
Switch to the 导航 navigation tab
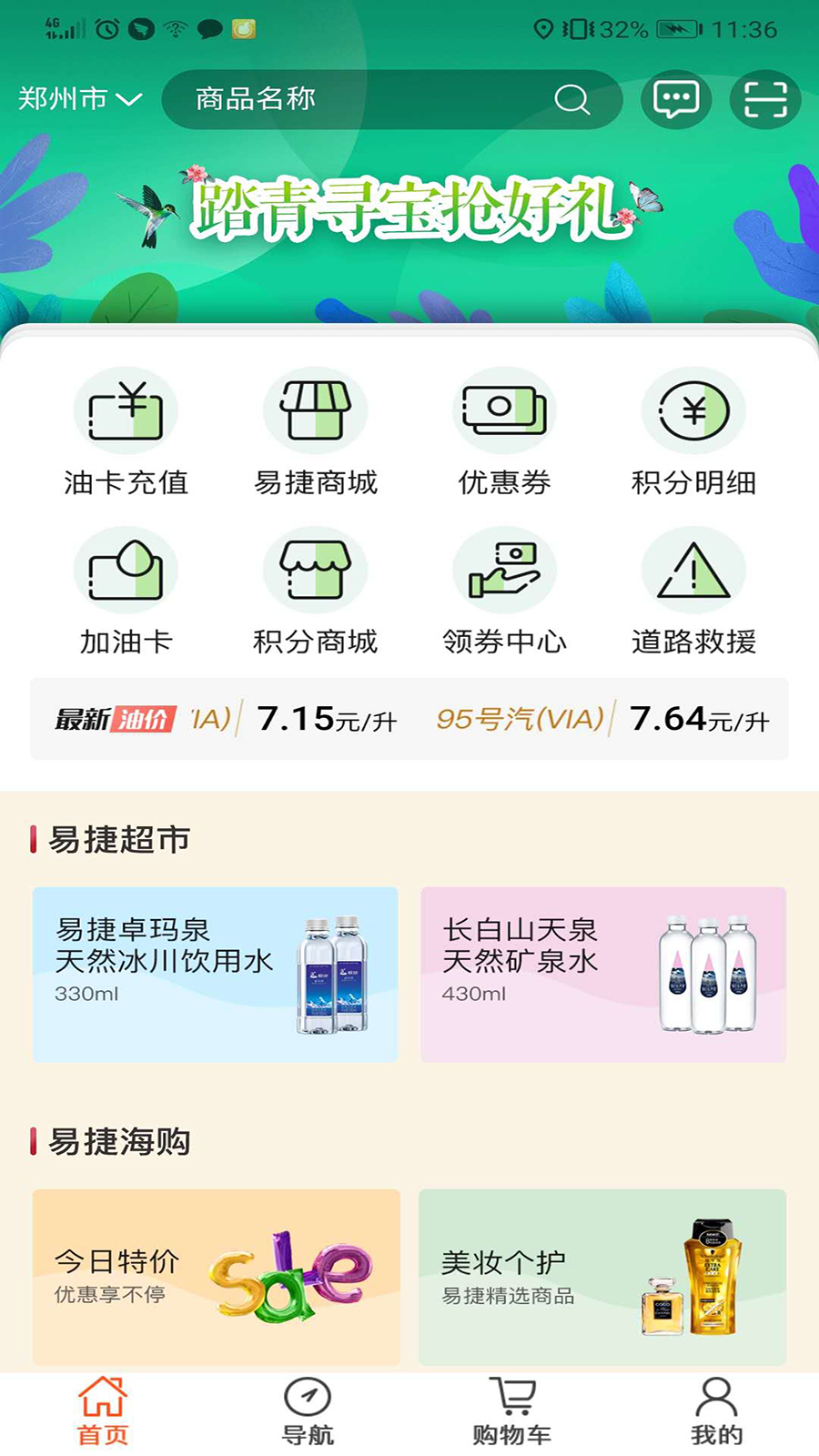(x=308, y=1410)
